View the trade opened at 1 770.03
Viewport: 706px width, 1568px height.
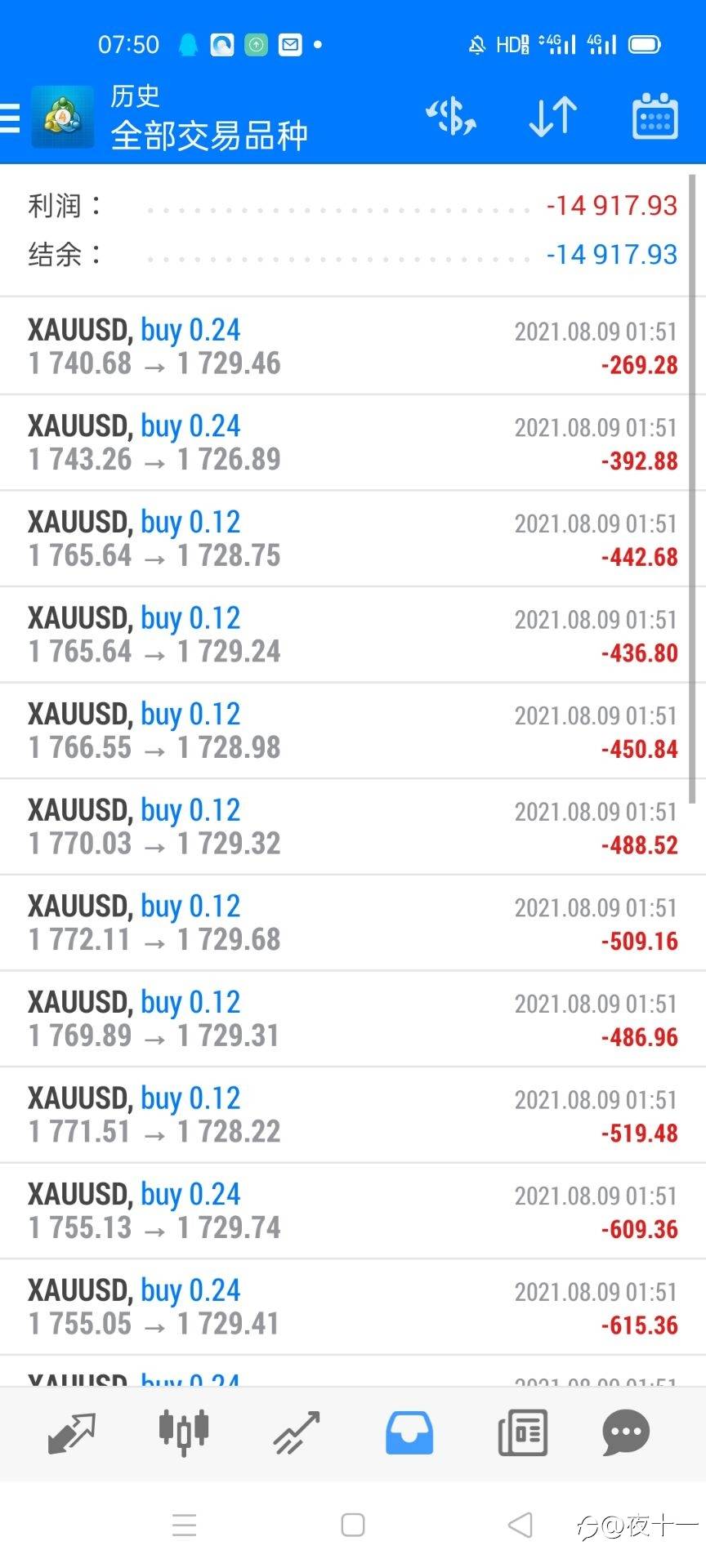(x=353, y=826)
